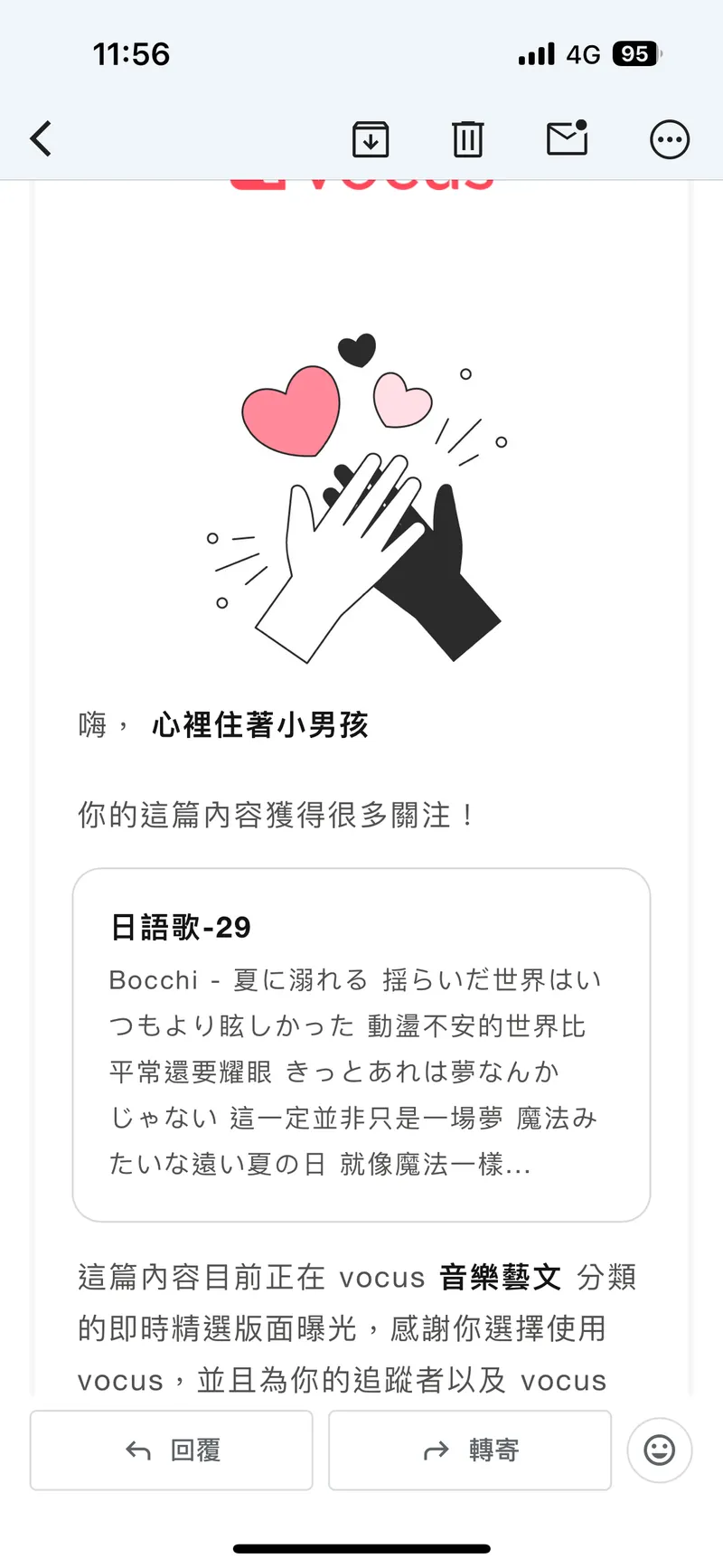Archive this email

[371, 139]
